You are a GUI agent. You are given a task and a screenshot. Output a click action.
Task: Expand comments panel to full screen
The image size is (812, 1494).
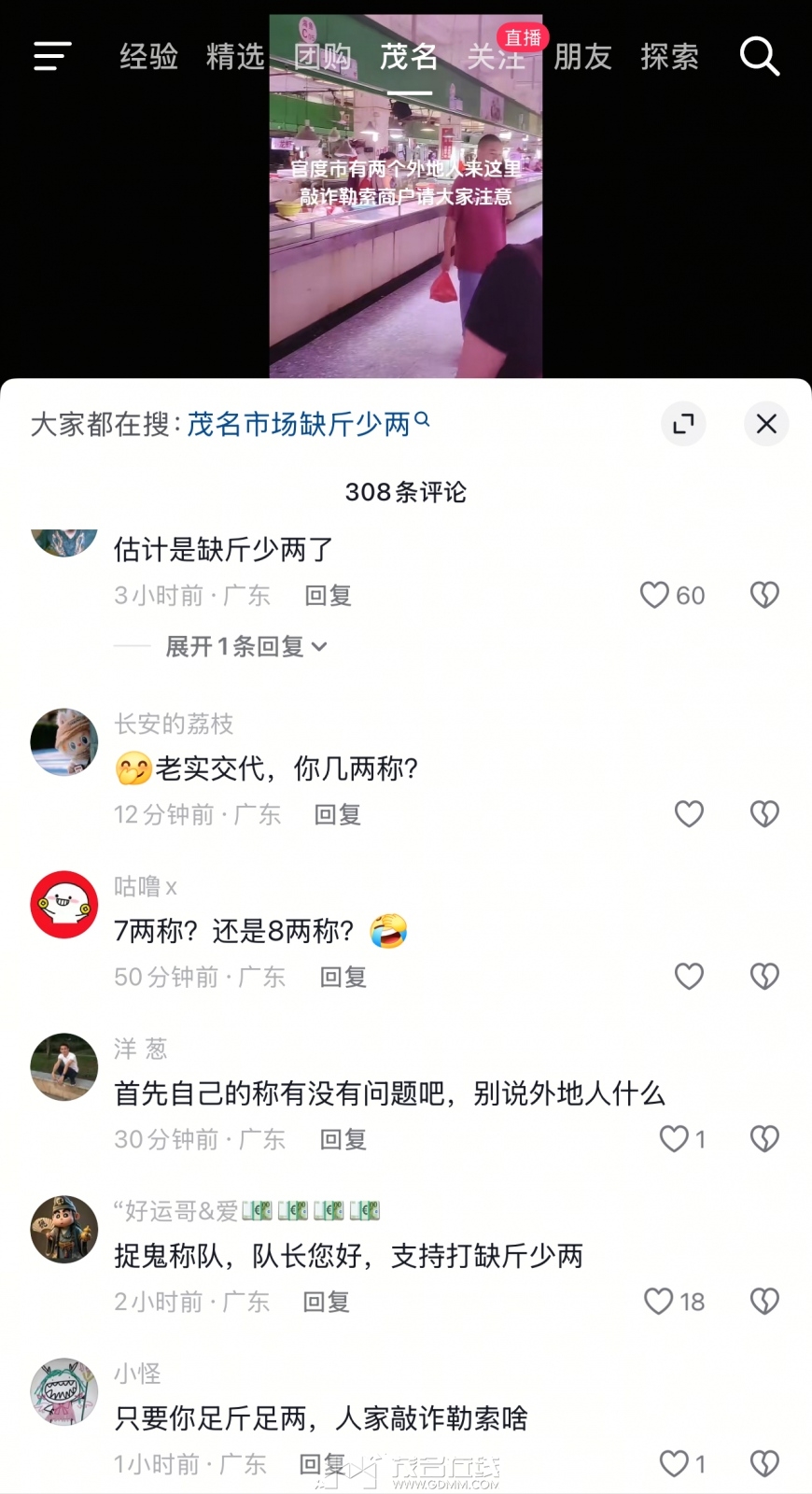click(x=683, y=424)
